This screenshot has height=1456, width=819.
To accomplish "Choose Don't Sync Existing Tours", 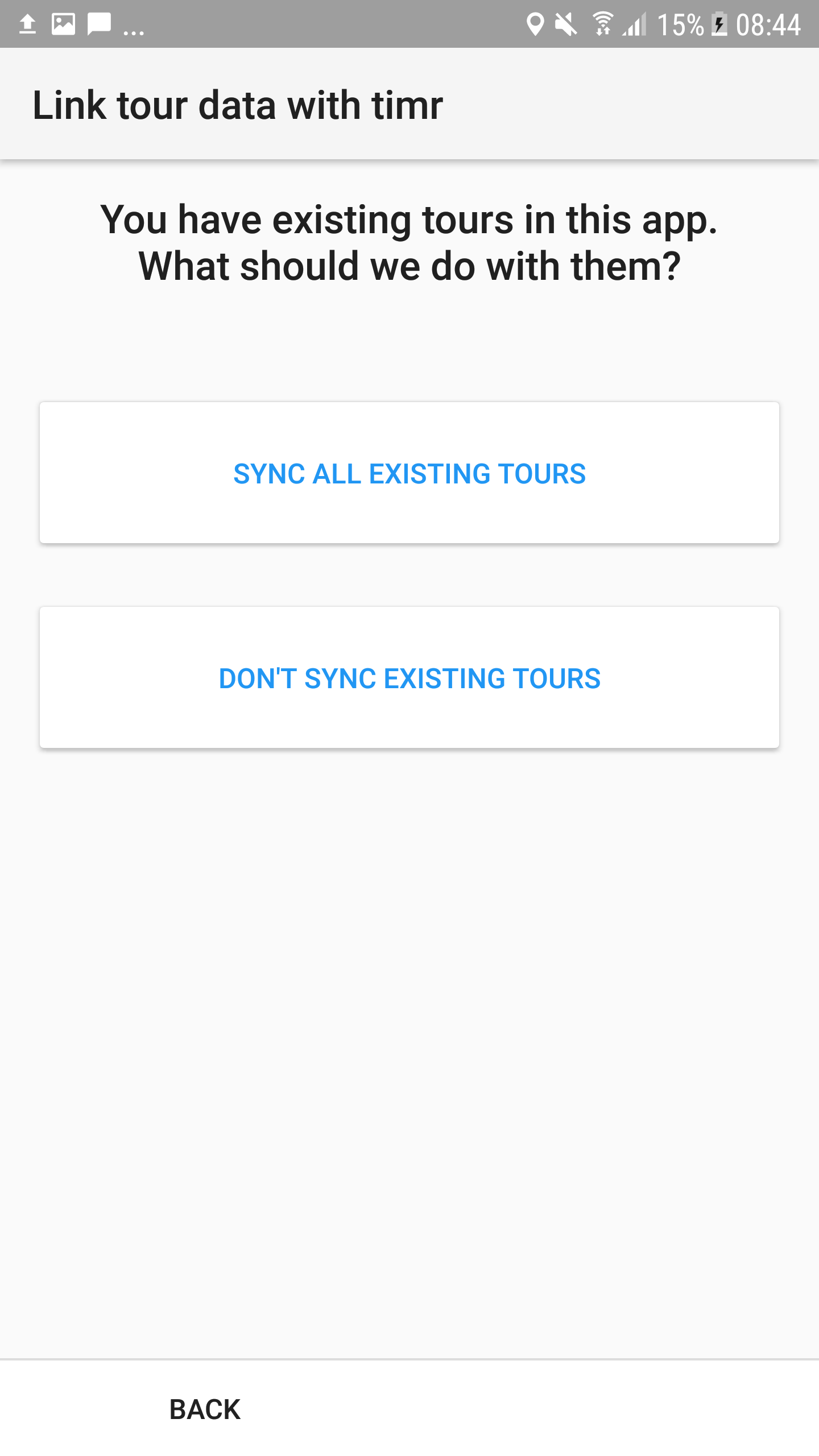I will [x=409, y=678].
